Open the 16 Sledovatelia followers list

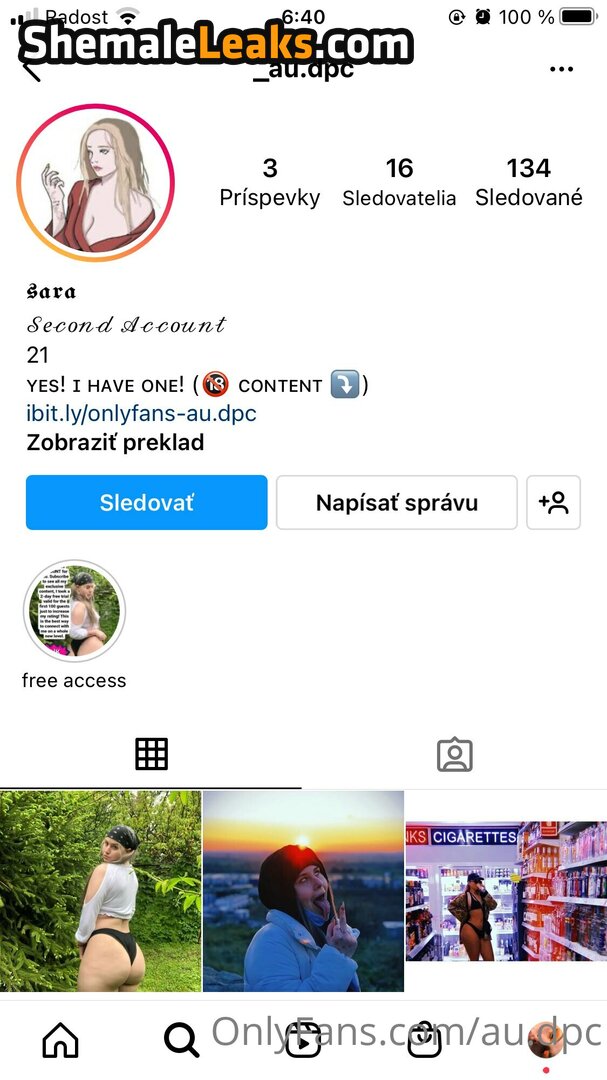coord(399,181)
